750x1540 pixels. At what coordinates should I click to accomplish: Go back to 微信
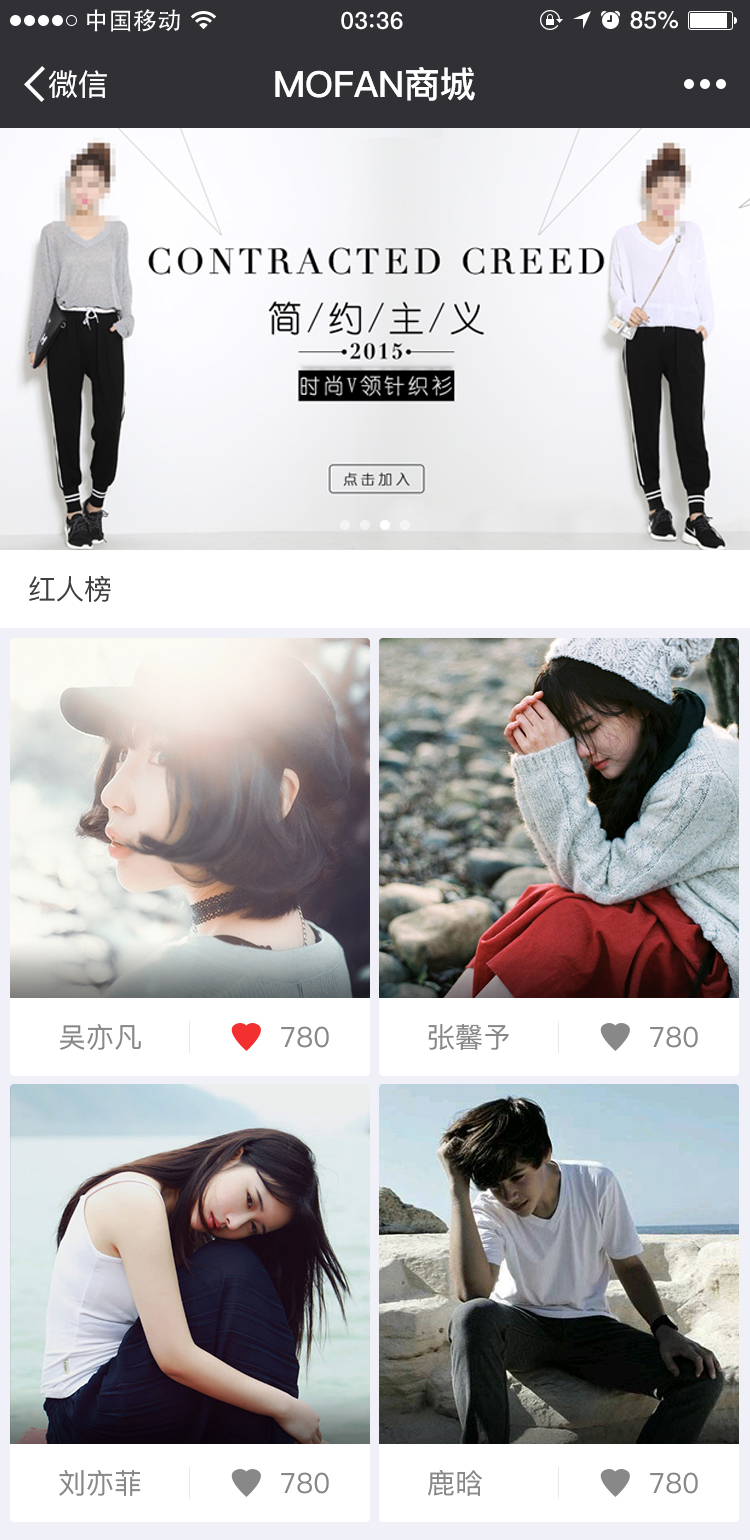pos(66,85)
